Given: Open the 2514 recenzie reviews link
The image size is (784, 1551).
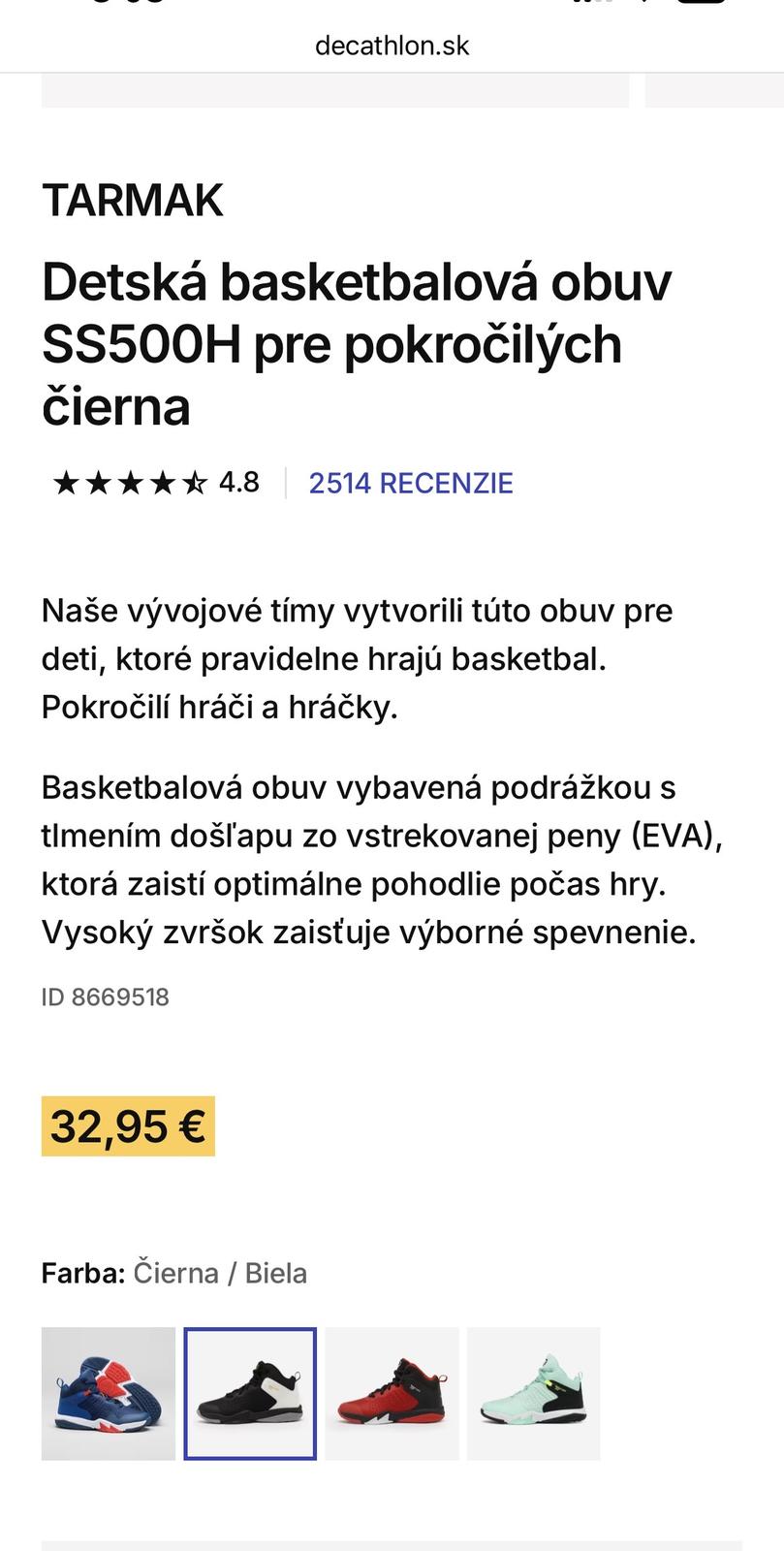Looking at the screenshot, I should pos(410,483).
